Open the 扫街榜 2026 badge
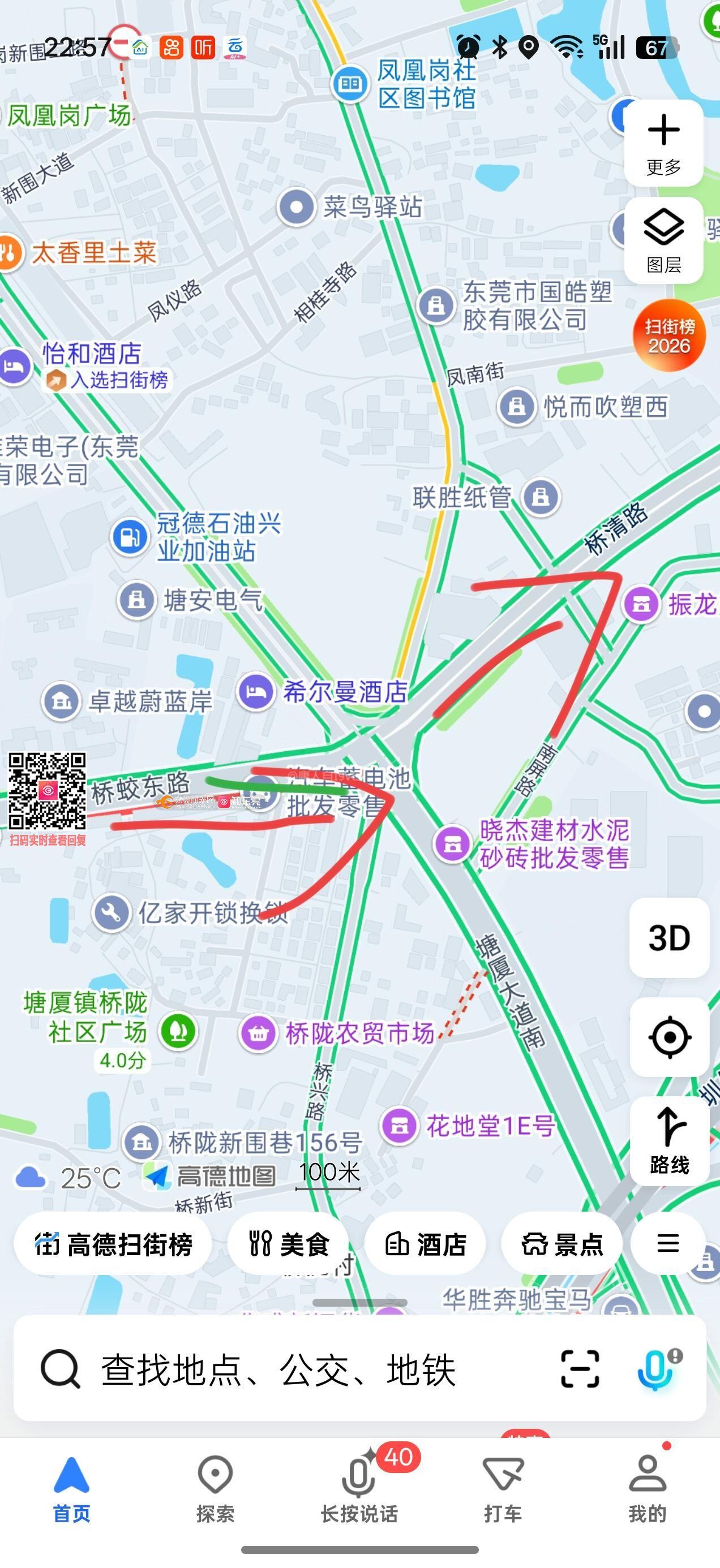Screen dimensions: 720x1568 pos(669,335)
